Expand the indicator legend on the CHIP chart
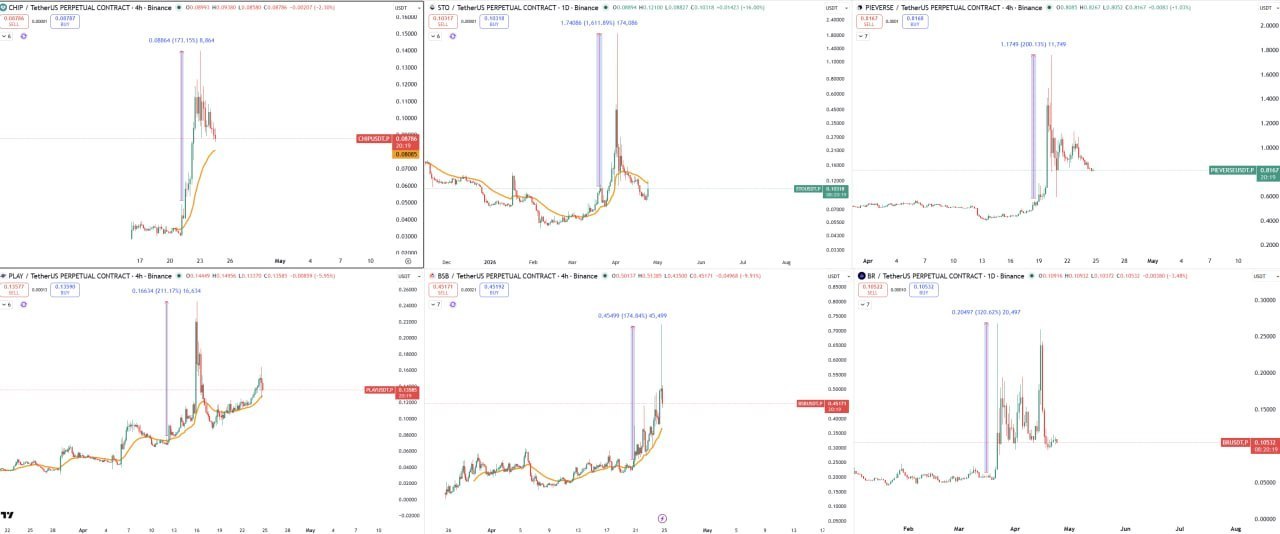Screen dimensions: 1280x534 [9, 36]
